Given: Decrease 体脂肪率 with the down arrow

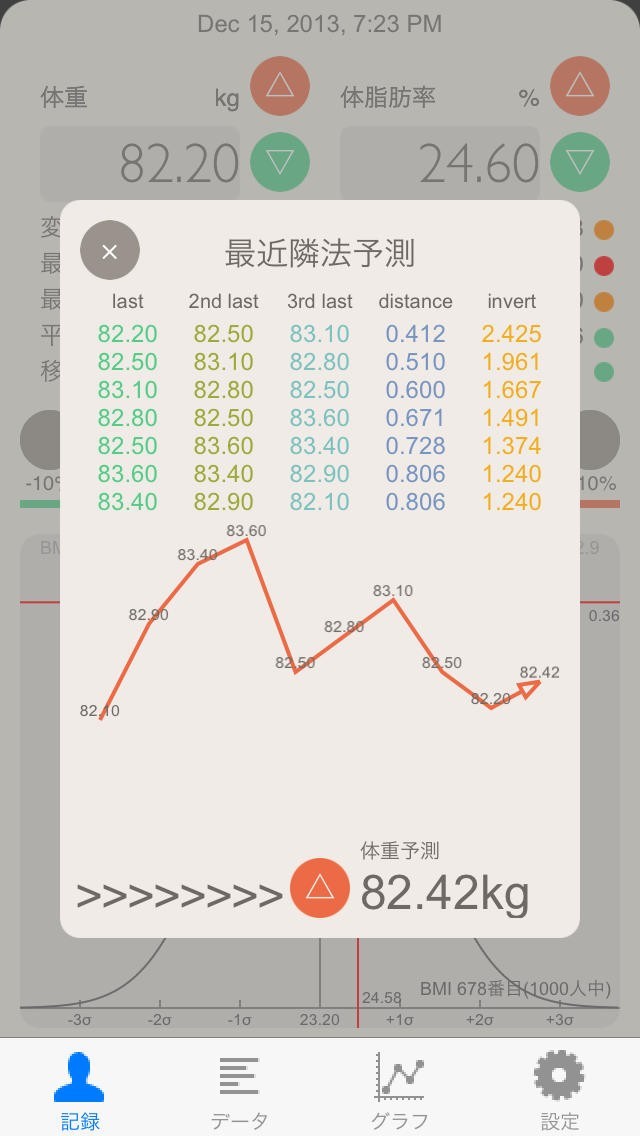Looking at the screenshot, I should 580,161.
